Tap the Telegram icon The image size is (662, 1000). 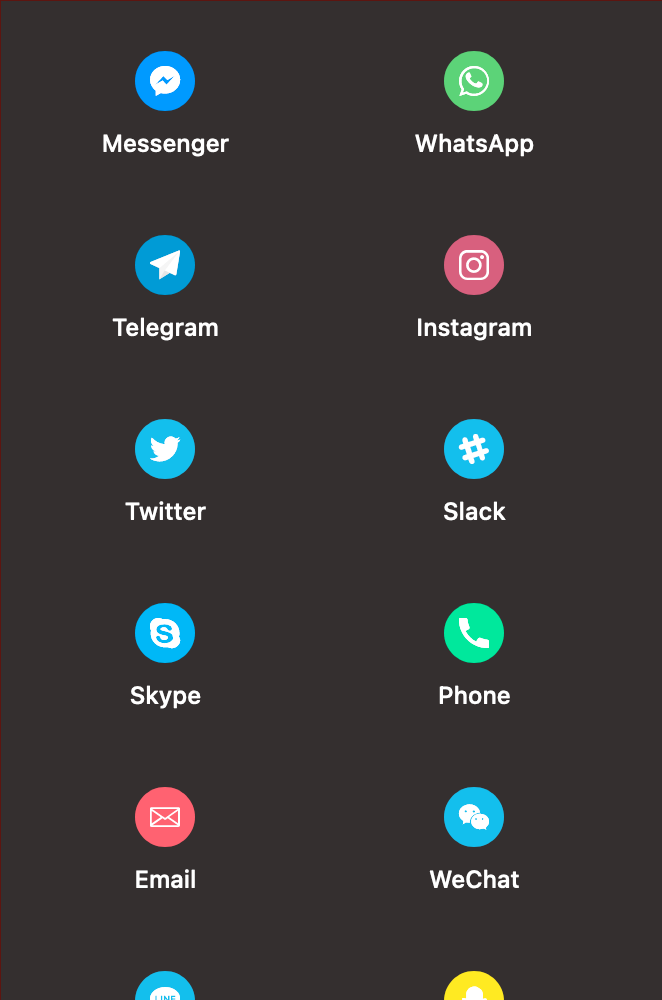click(165, 266)
